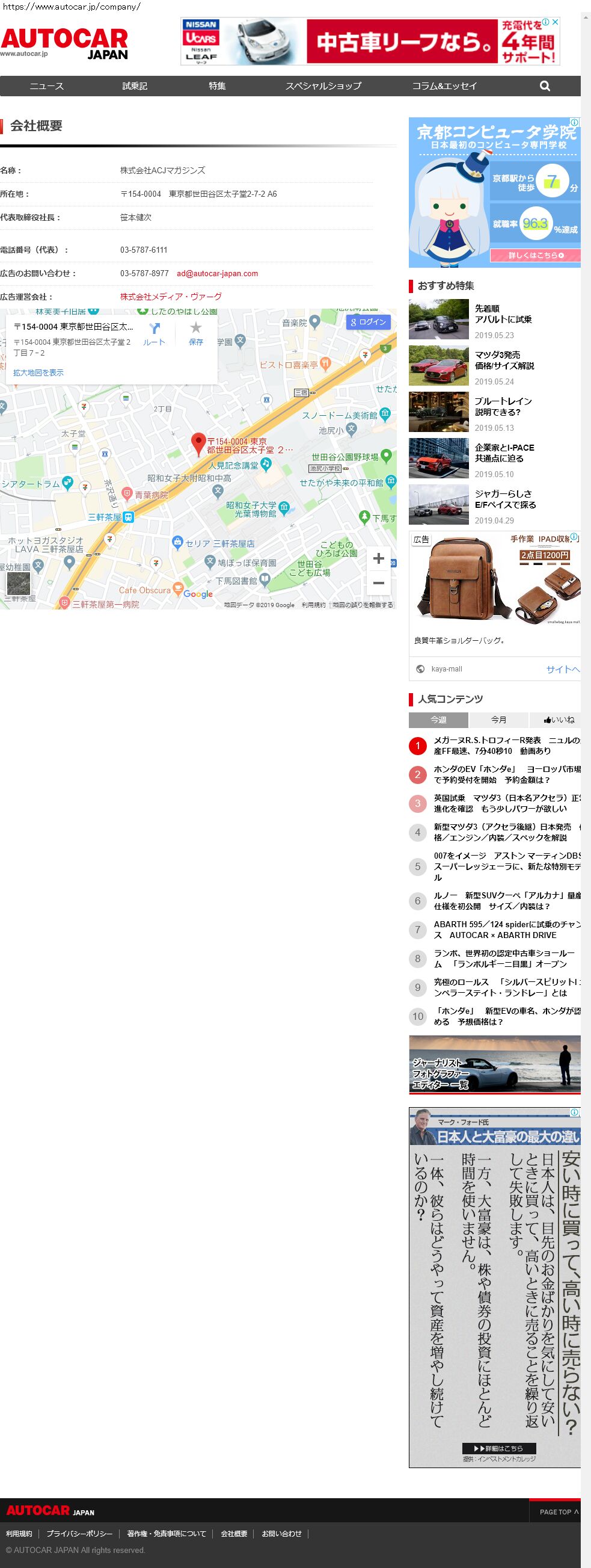Open the ルート directions icon
Image resolution: width=591 pixels, height=1568 pixels.
click(x=154, y=333)
